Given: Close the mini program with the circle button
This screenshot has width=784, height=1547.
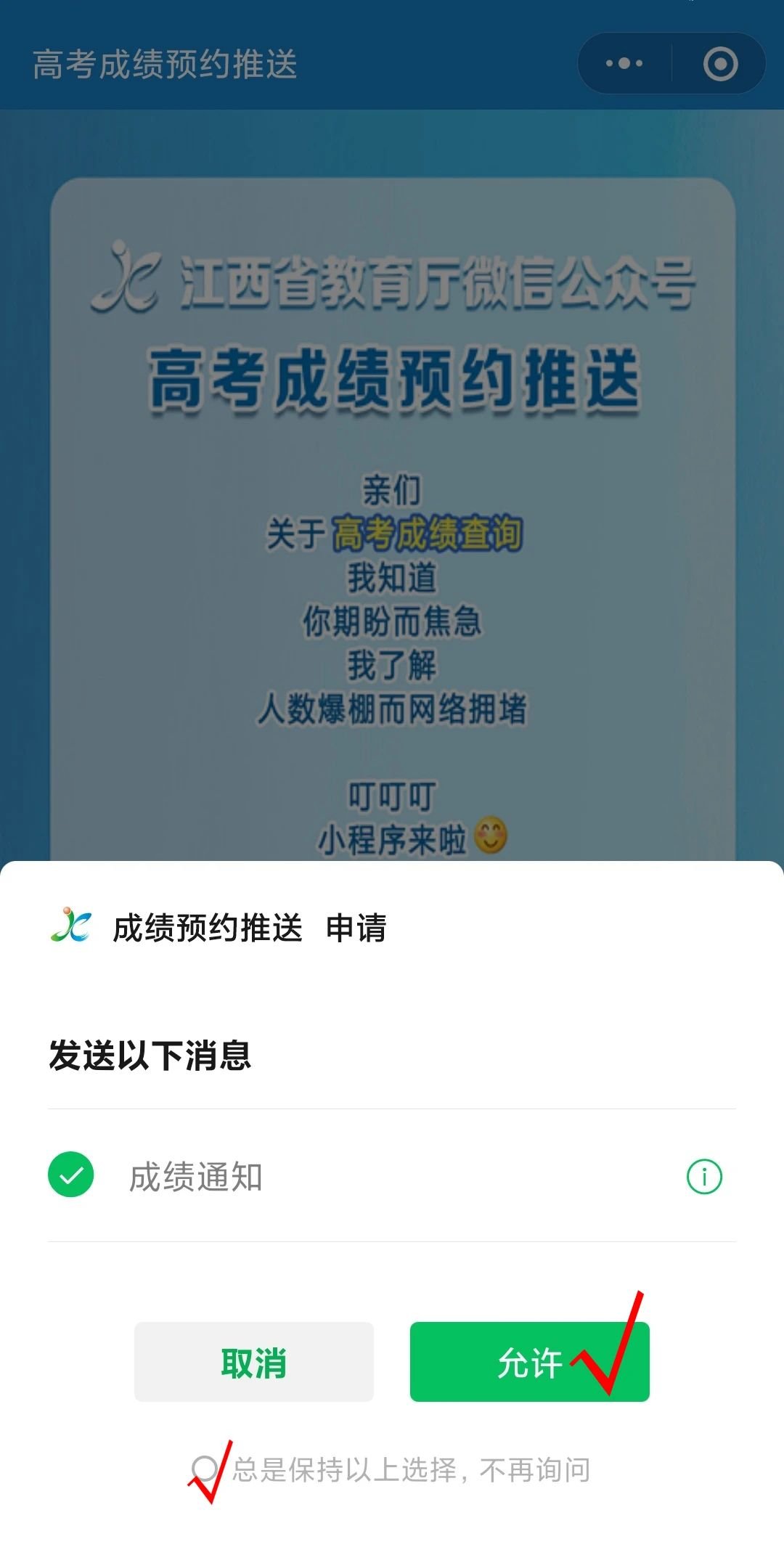Looking at the screenshot, I should click(x=720, y=64).
